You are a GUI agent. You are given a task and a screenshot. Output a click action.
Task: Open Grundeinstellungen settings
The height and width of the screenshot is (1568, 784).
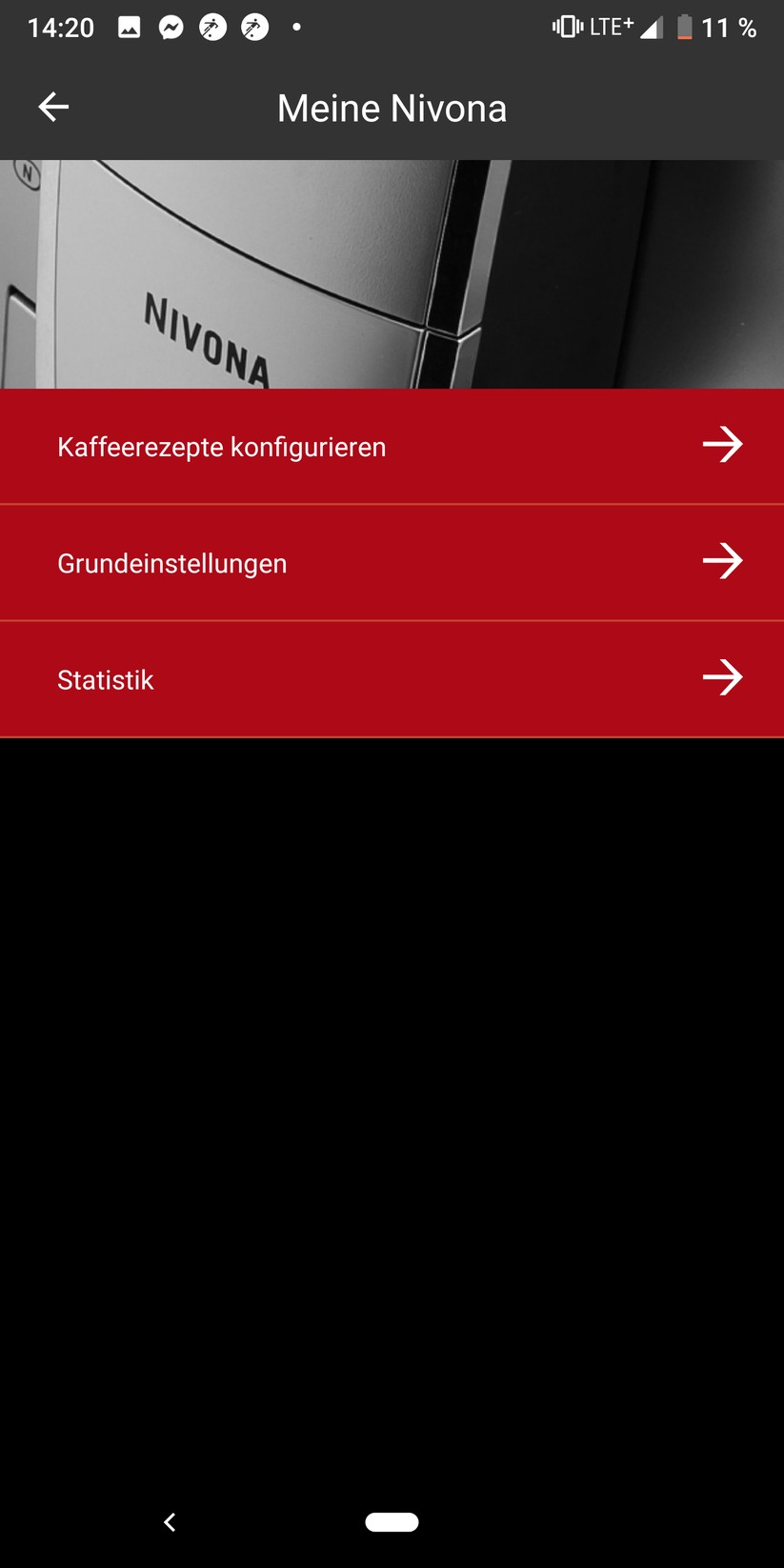click(391, 563)
